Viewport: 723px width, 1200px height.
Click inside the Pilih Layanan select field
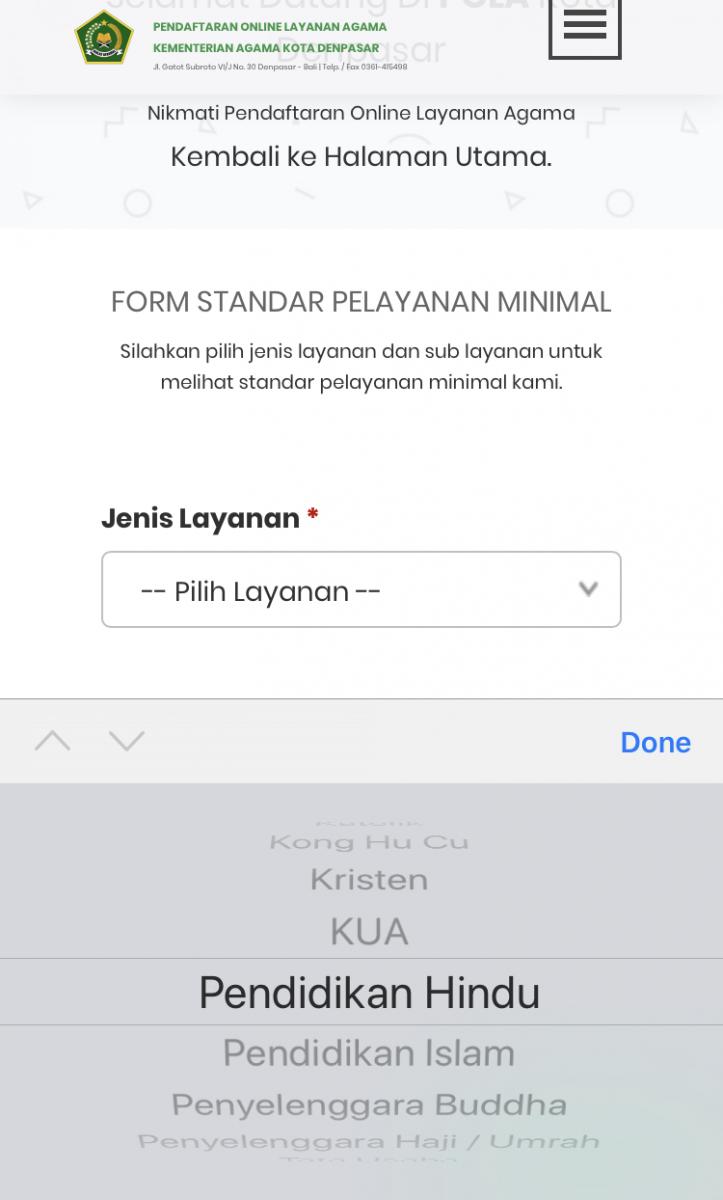[x=300, y=590]
